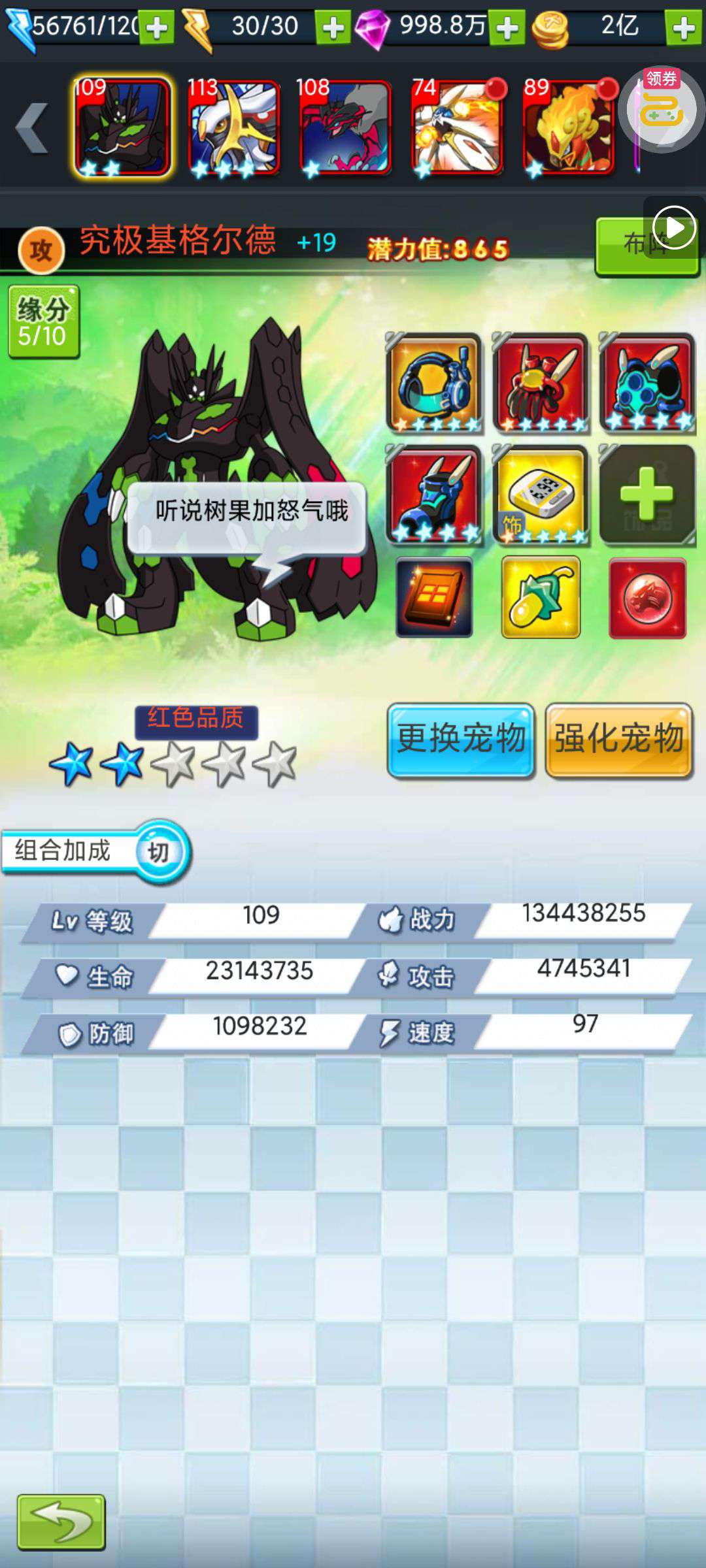Add more gold coins
This screenshot has height=1568, width=706.
click(684, 27)
